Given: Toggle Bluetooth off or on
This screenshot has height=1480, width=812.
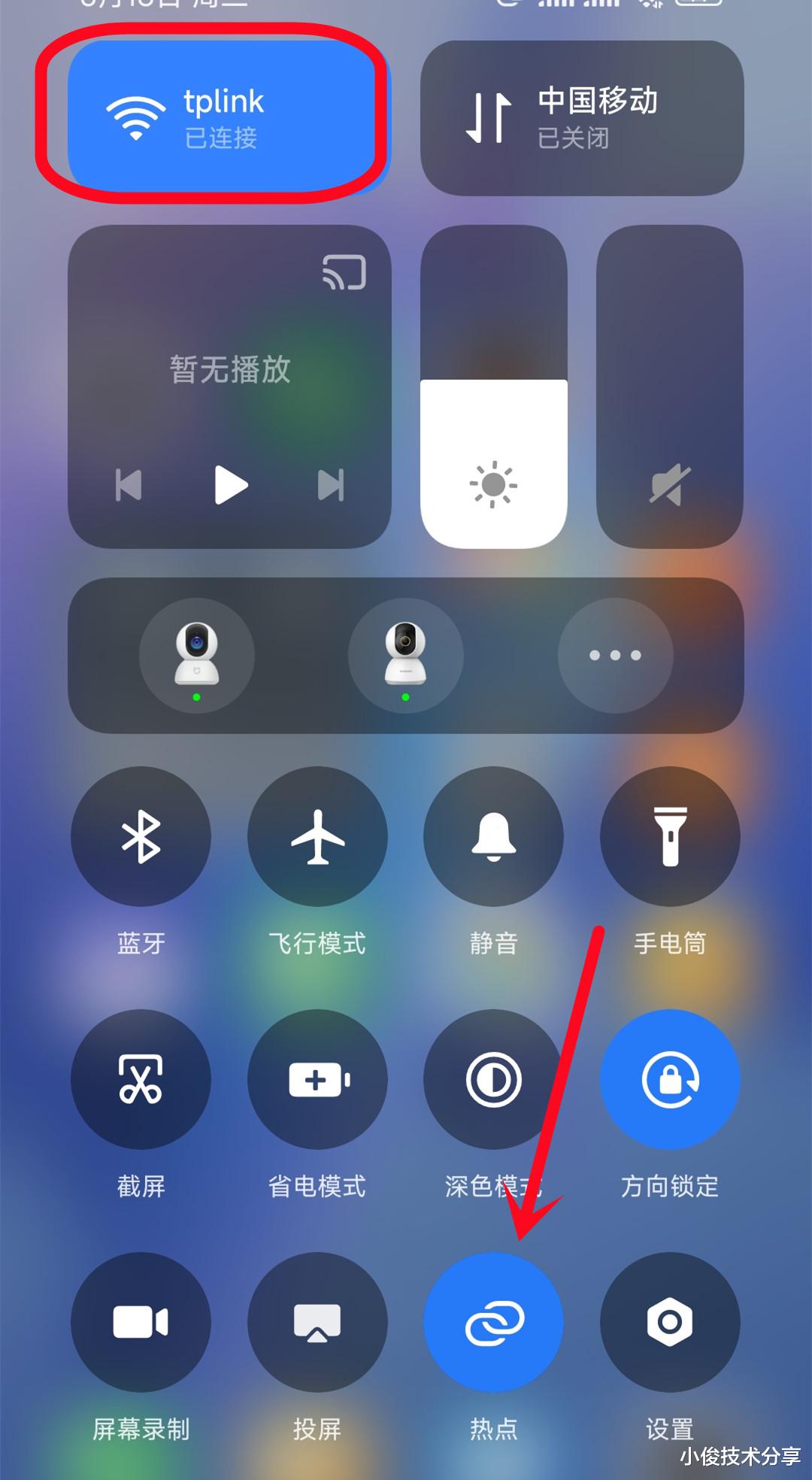Looking at the screenshot, I should [141, 837].
